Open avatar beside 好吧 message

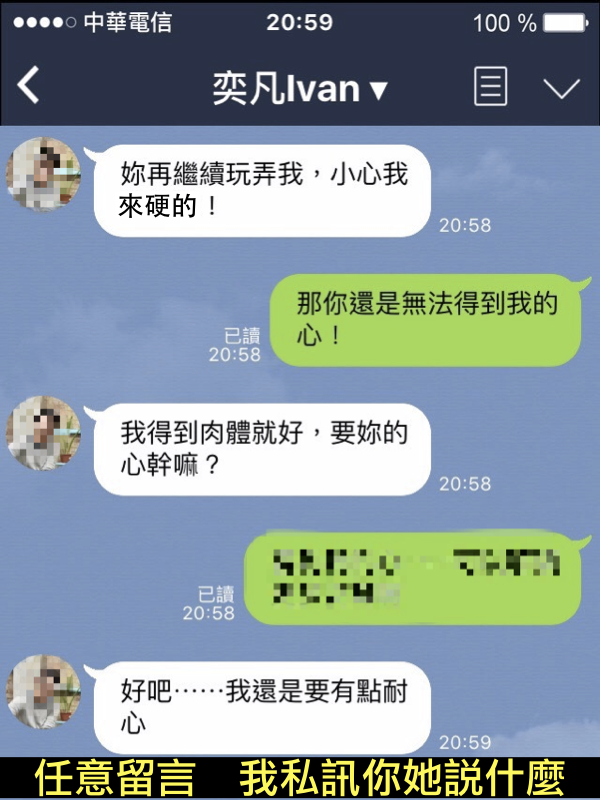(42, 692)
